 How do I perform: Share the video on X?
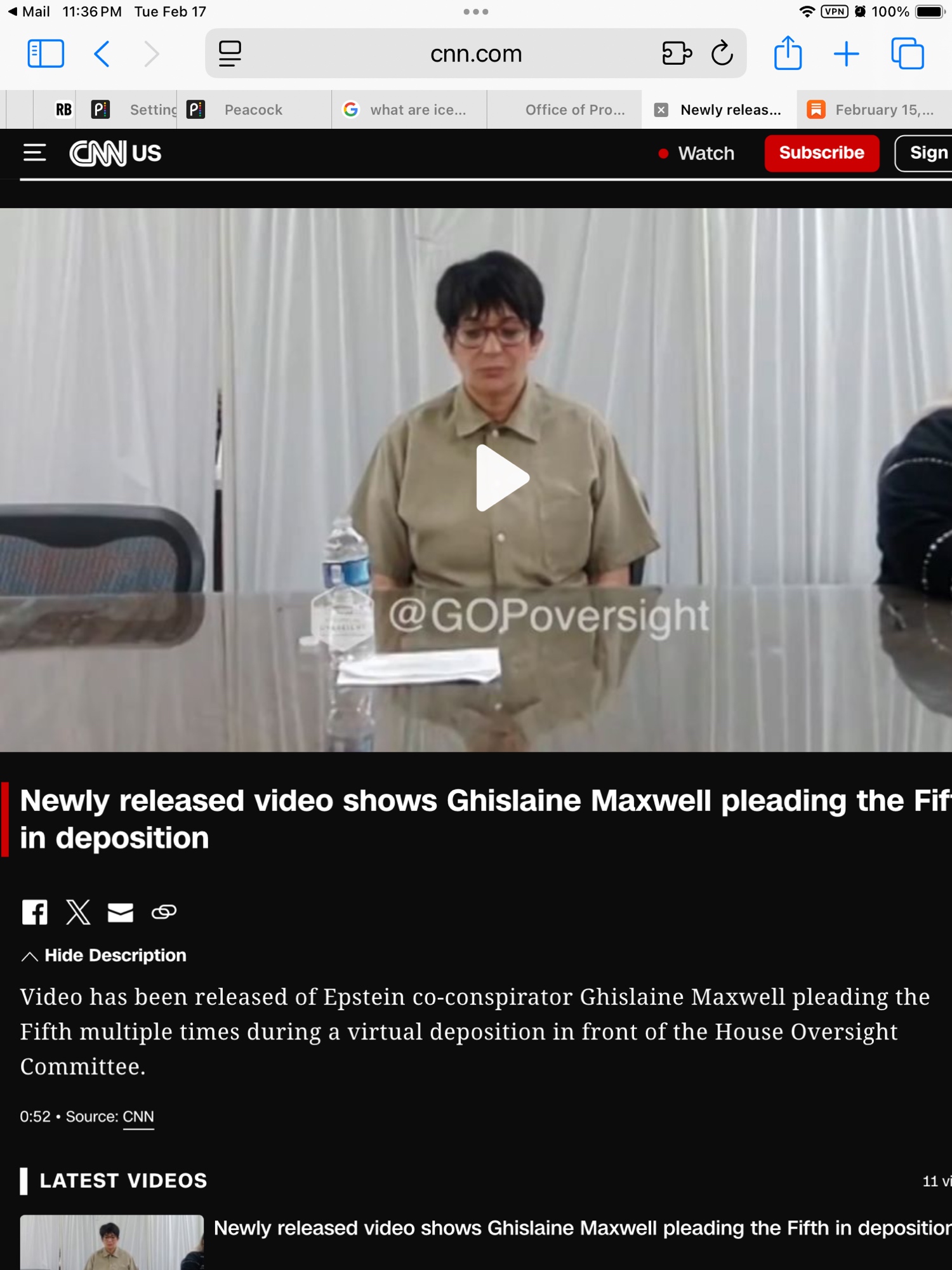pos(78,912)
